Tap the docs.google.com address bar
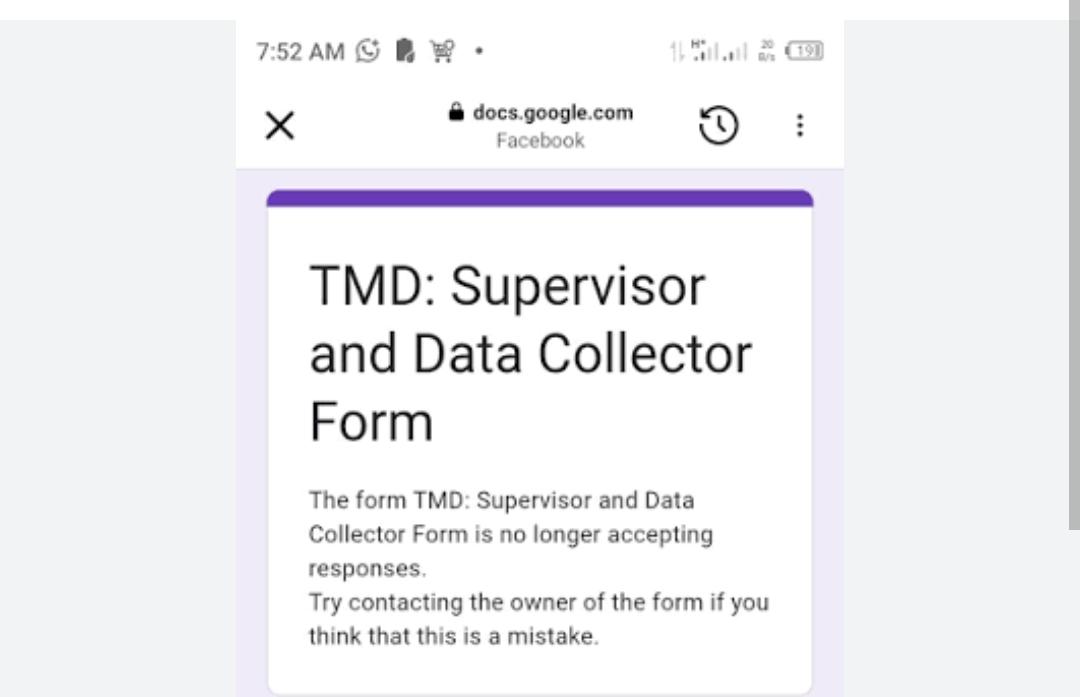1080x697 pixels. [541, 126]
